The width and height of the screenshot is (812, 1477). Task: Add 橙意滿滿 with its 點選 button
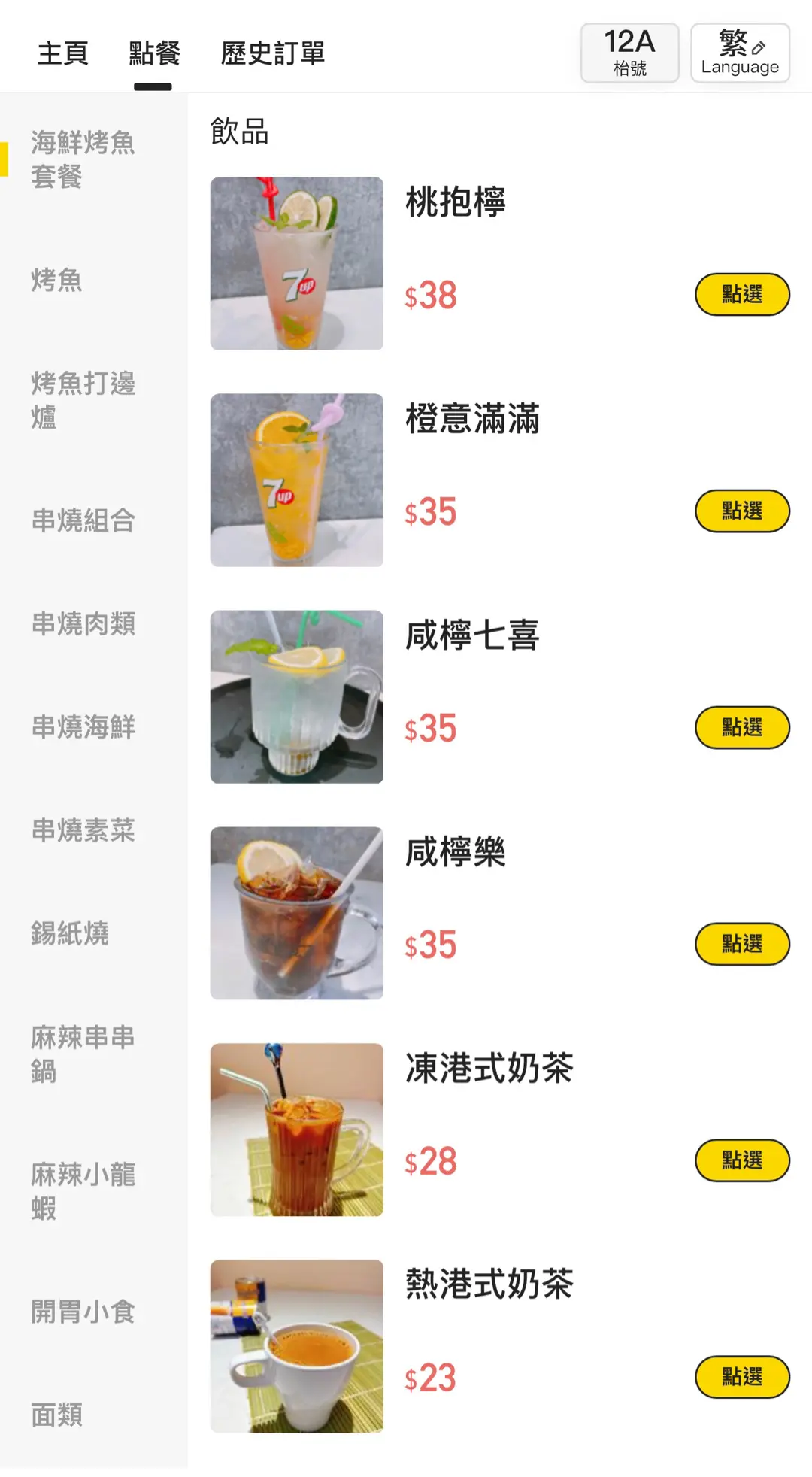pyautogui.click(x=742, y=511)
